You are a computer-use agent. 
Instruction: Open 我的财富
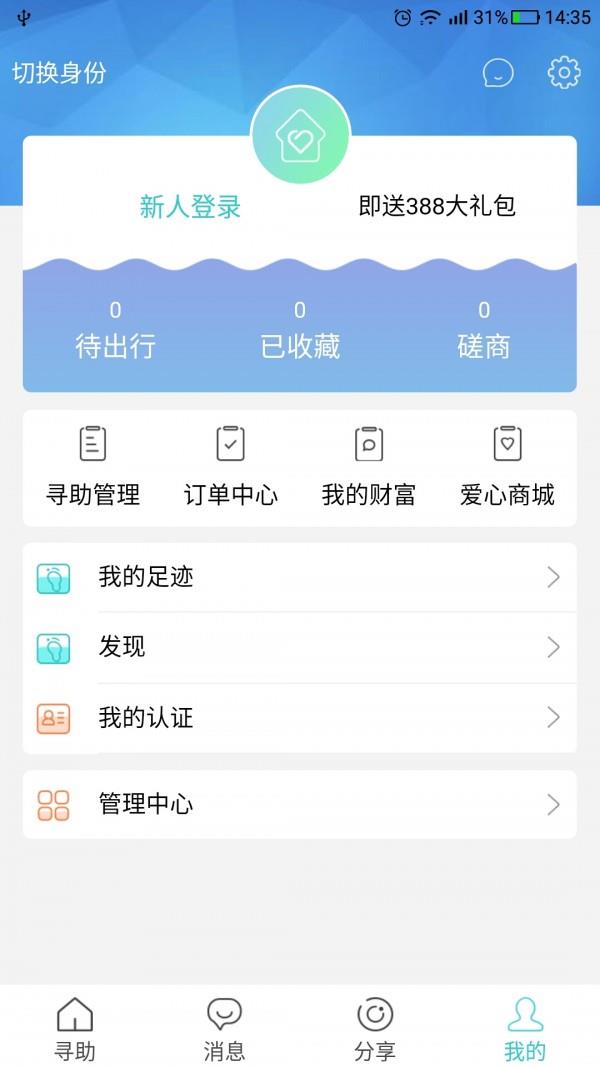point(369,467)
